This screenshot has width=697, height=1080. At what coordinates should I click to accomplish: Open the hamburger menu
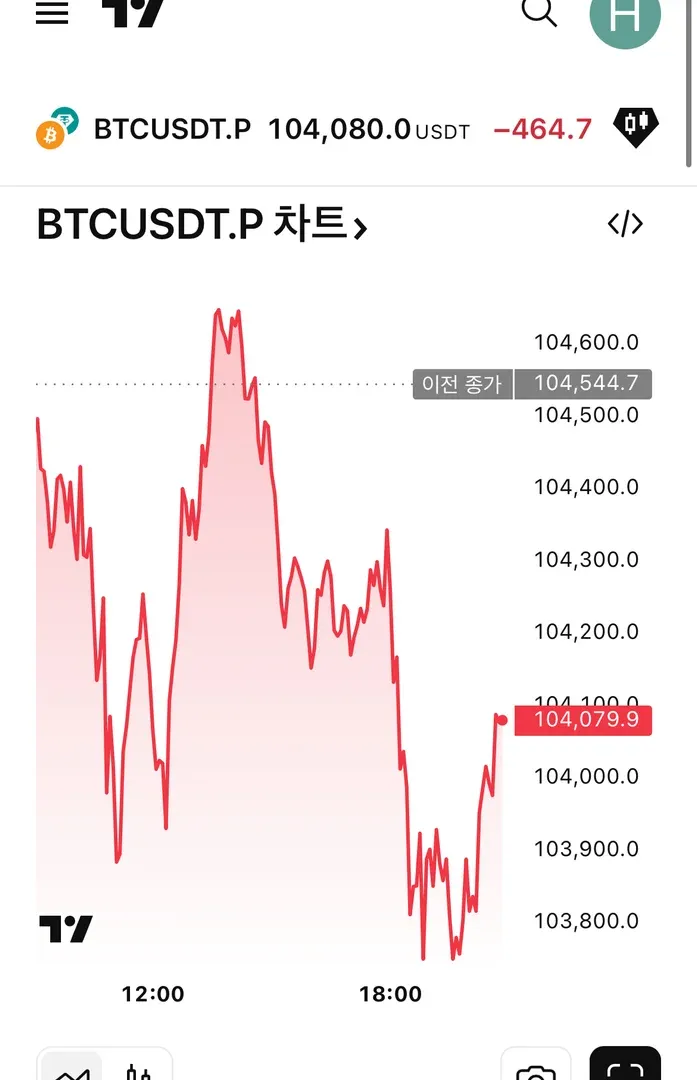pyautogui.click(x=52, y=14)
